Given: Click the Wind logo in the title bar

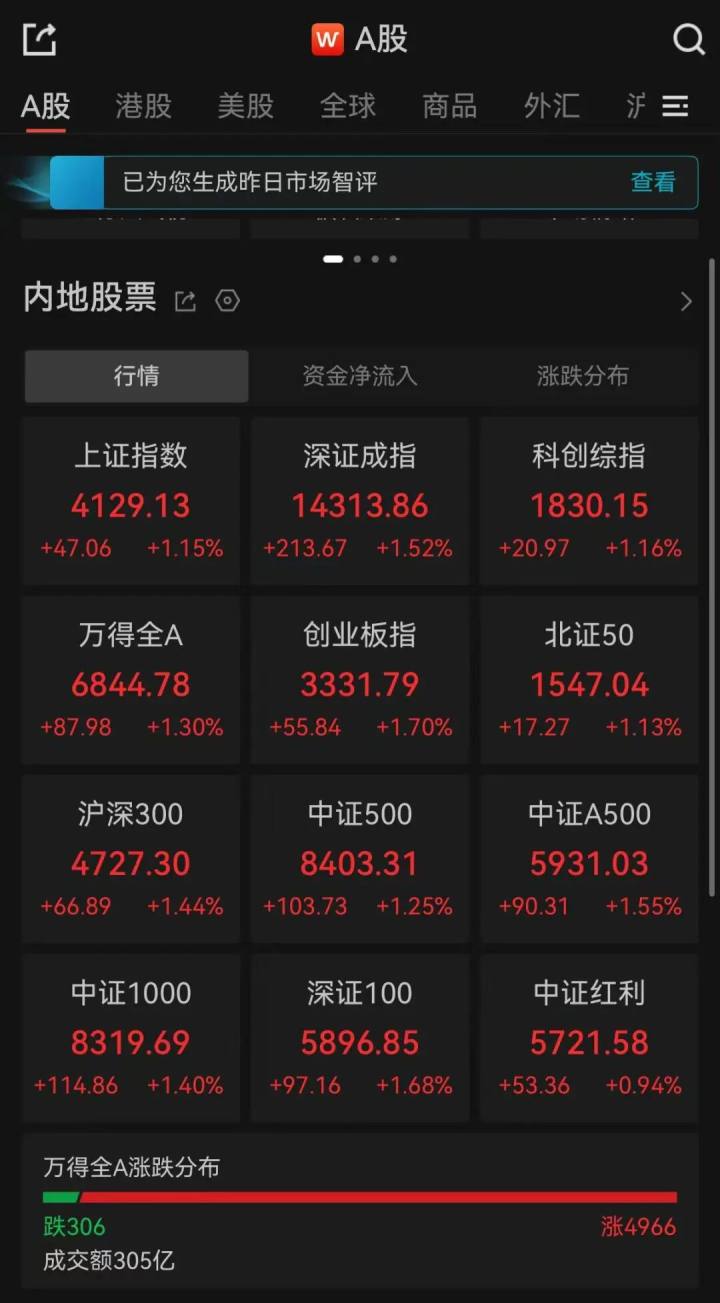Looking at the screenshot, I should pyautogui.click(x=325, y=40).
